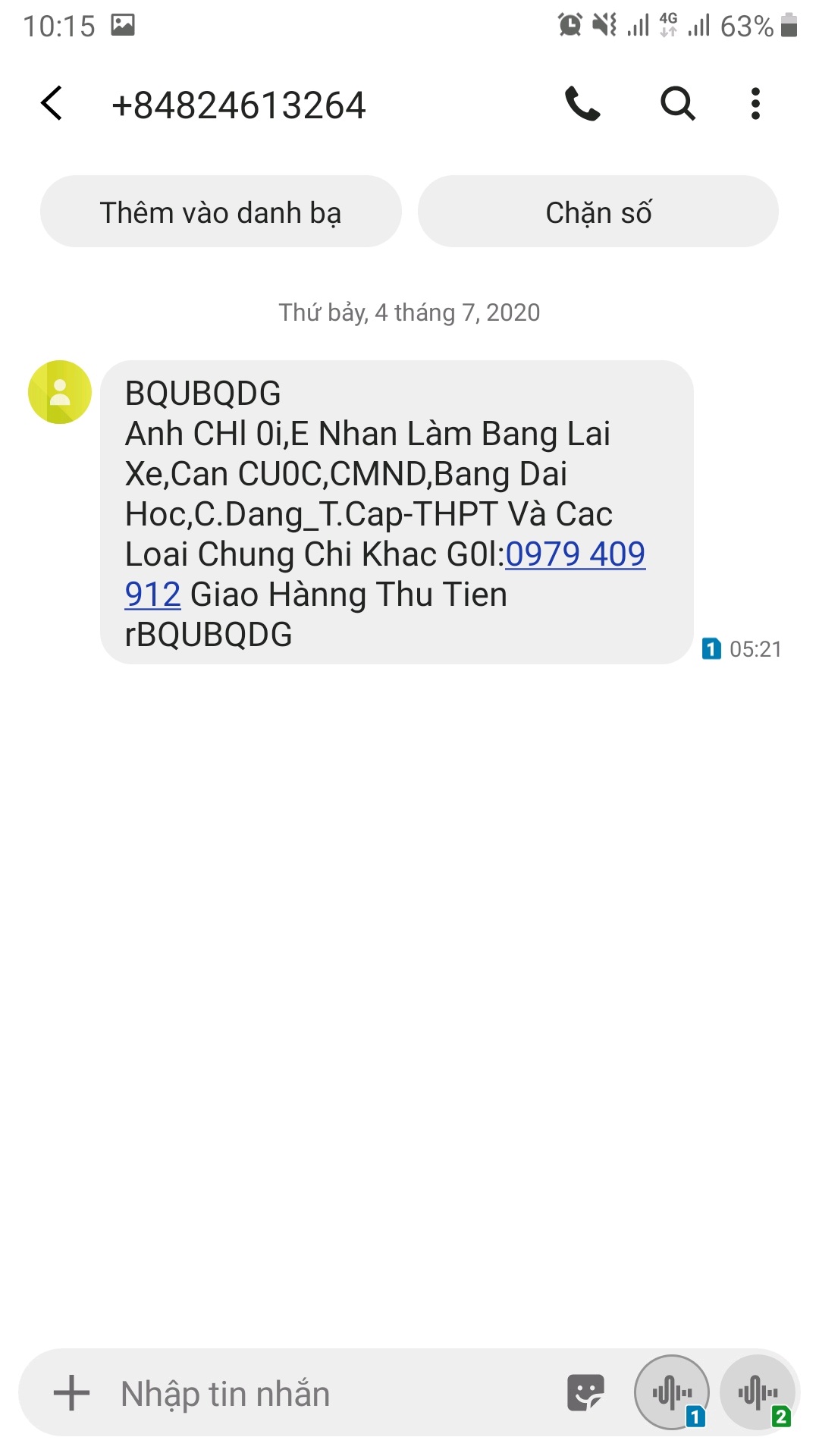819x1456 pixels.
Task: Record voice message using SIM 2
Action: point(758,1392)
